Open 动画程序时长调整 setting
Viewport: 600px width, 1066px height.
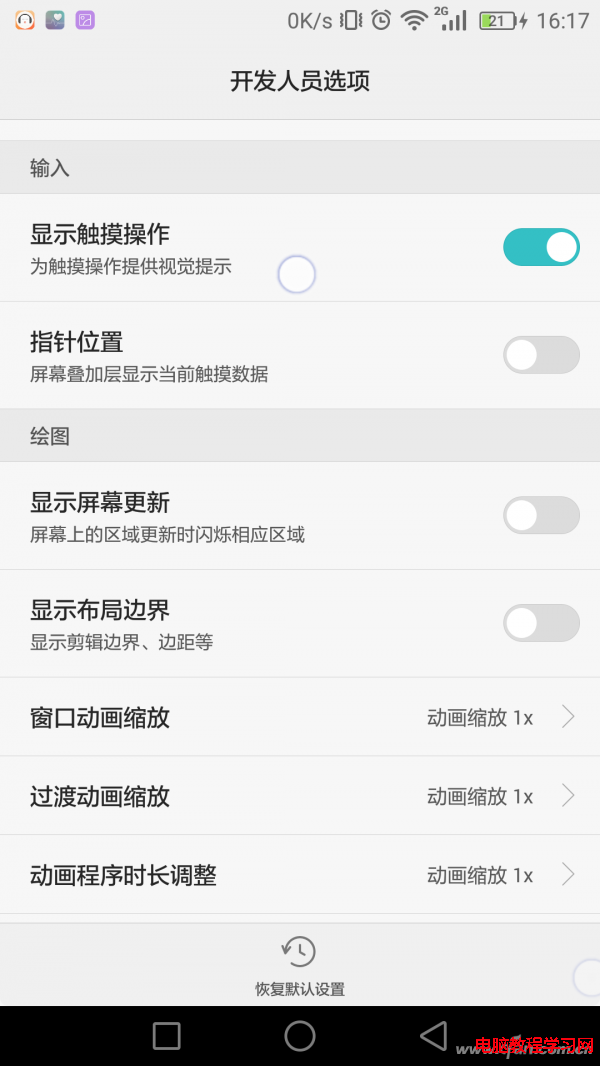click(x=300, y=875)
